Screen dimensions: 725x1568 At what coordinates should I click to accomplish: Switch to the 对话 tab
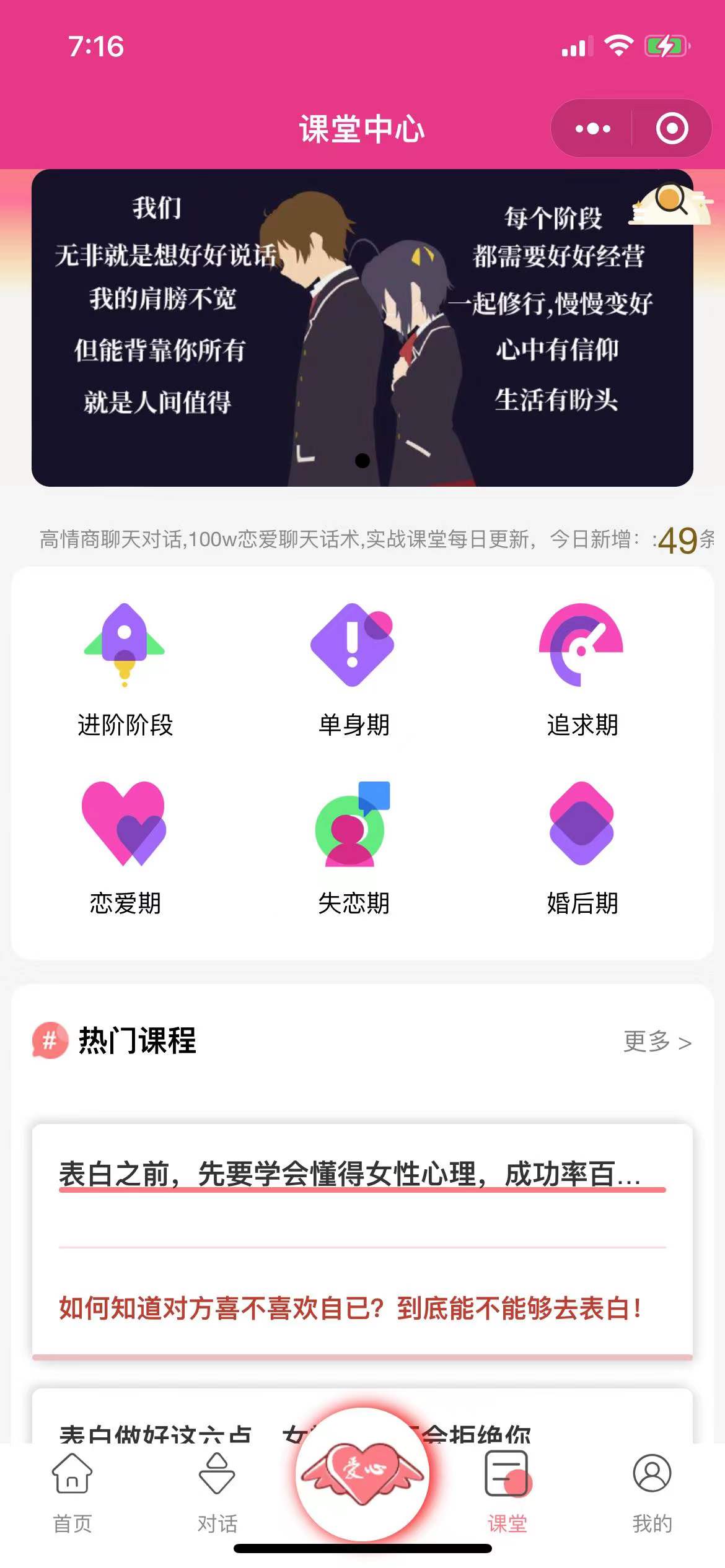[x=217, y=1492]
